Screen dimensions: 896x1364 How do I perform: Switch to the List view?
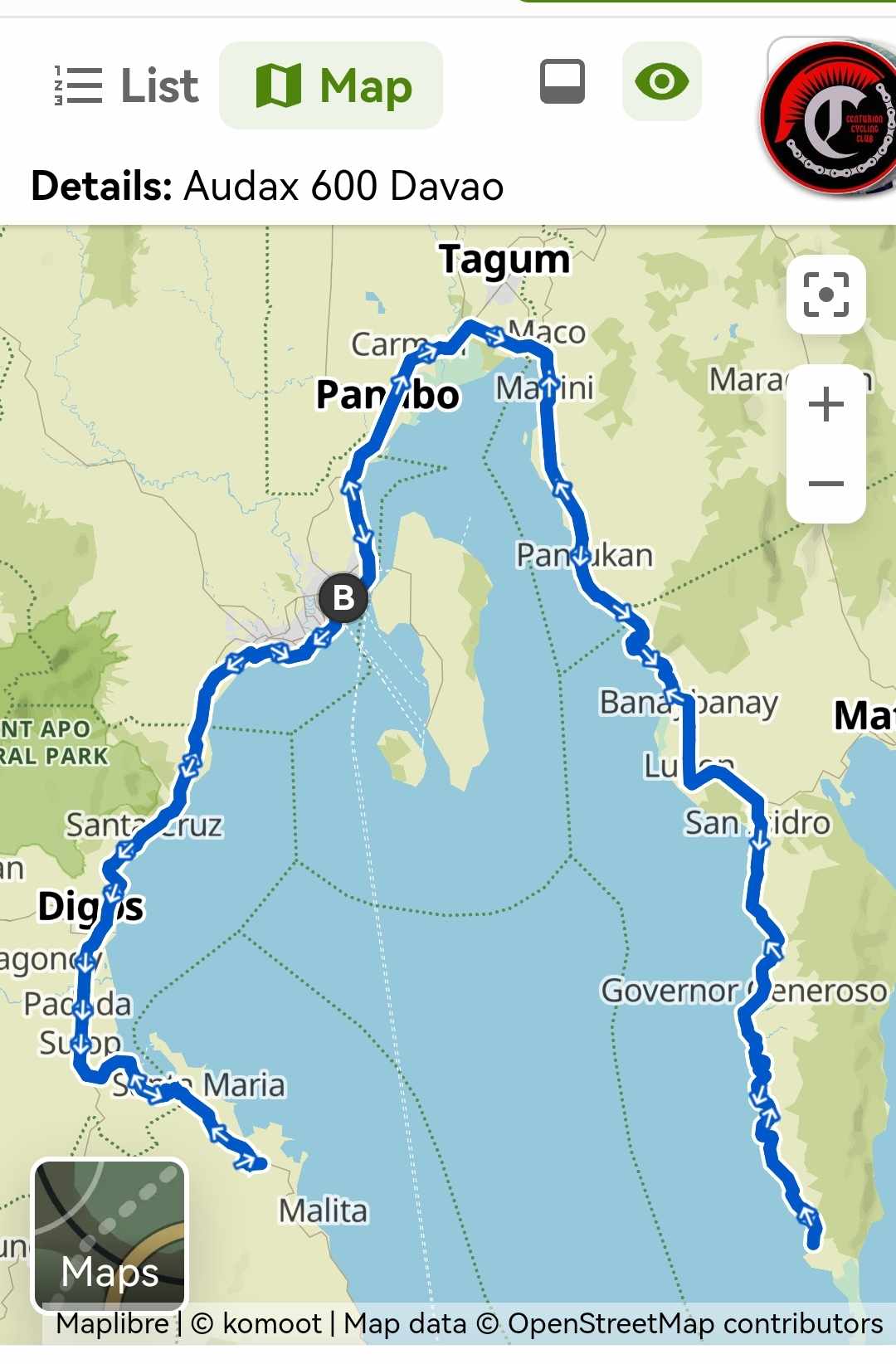[x=127, y=85]
